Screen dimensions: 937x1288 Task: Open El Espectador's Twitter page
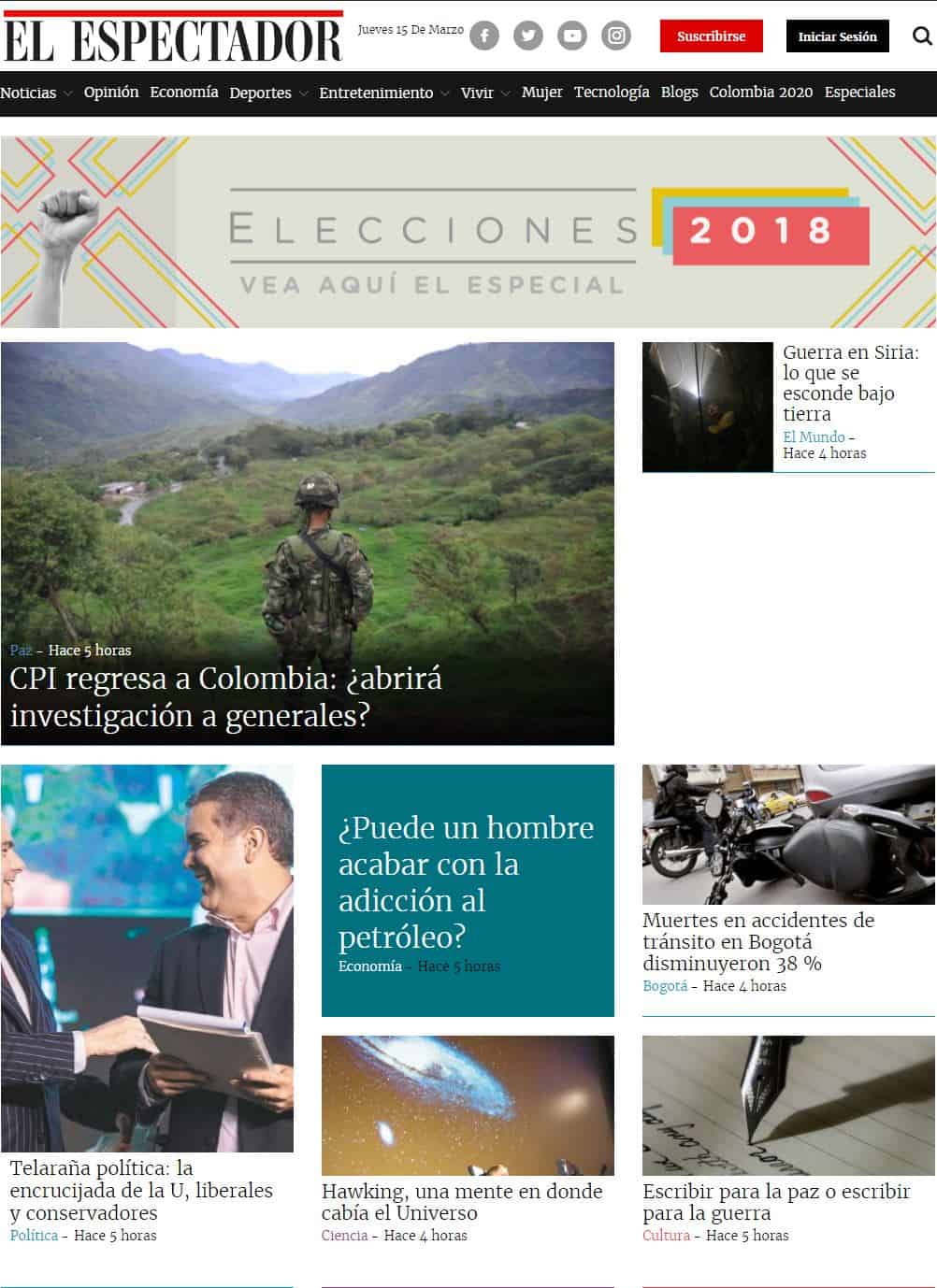(x=527, y=36)
